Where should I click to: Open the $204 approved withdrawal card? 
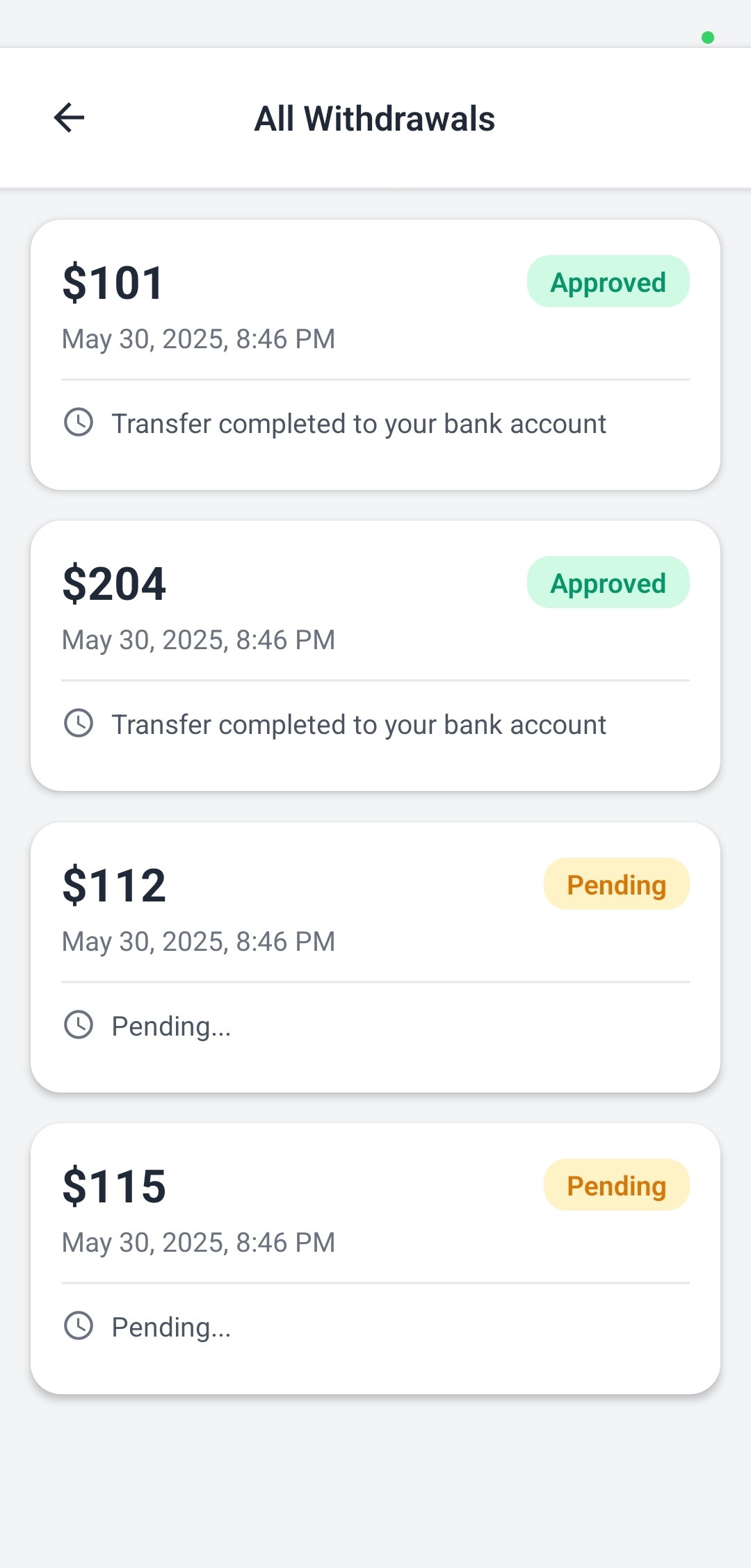[x=375, y=655]
